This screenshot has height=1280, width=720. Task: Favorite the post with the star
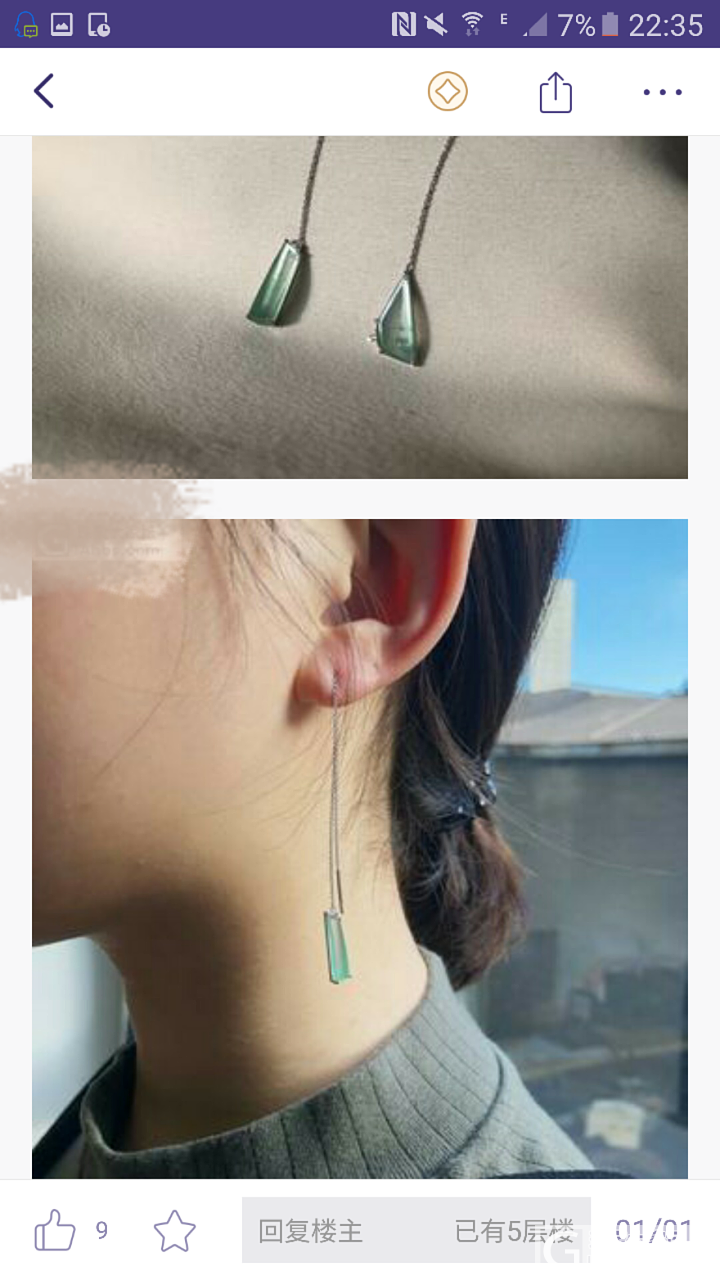[175, 1230]
